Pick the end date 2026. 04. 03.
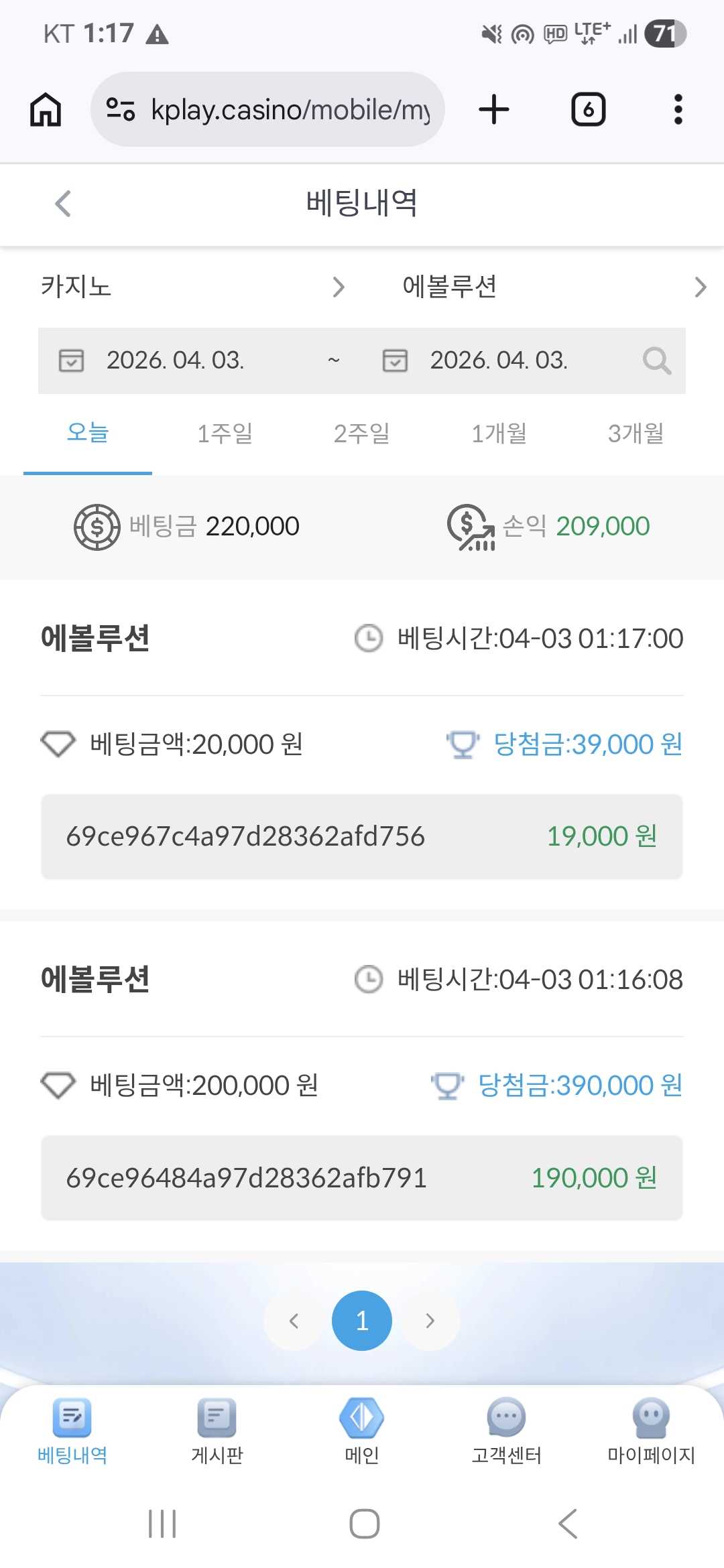The image size is (724, 1568). [498, 361]
